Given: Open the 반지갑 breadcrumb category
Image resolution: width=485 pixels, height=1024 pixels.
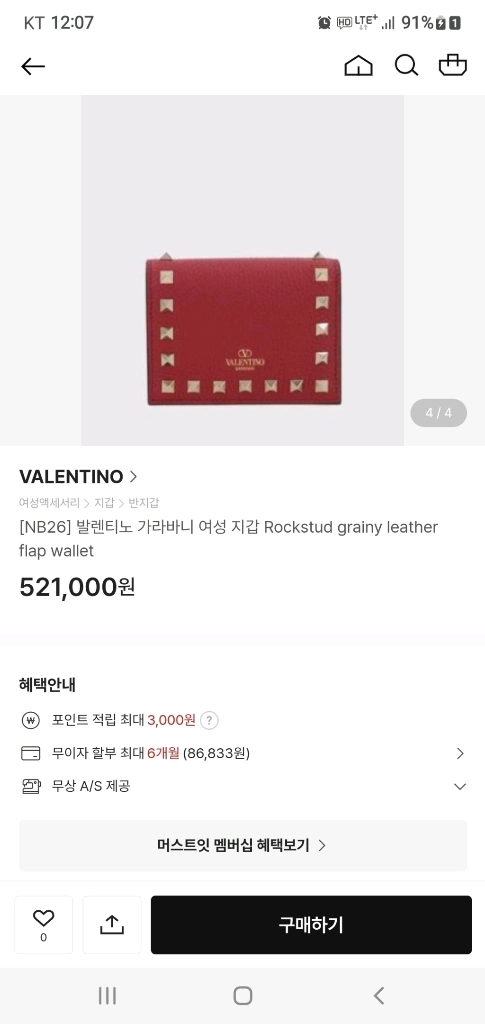Looking at the screenshot, I should coord(144,503).
